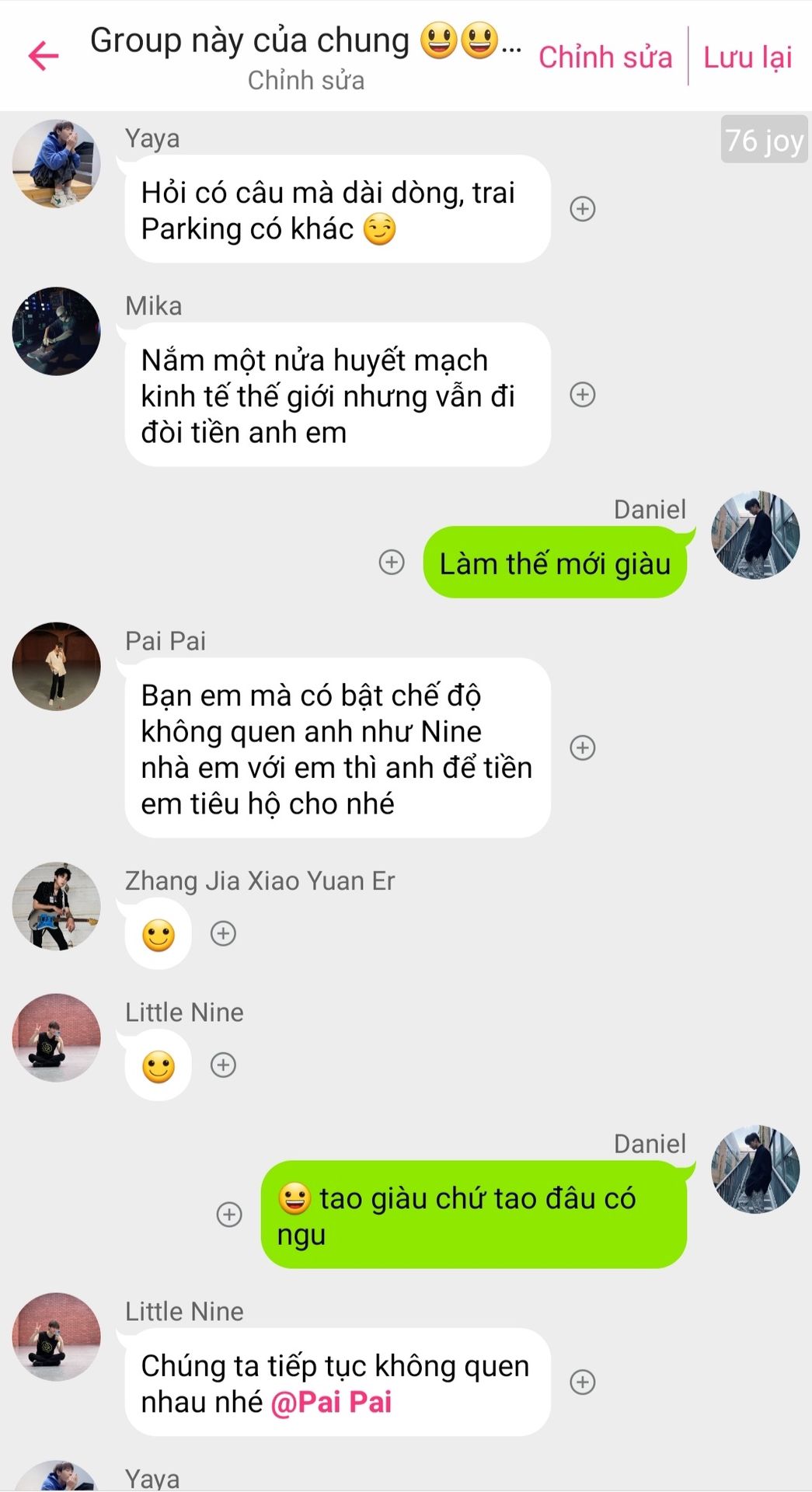
Task: Tap plus icon beside Yaya's Parking message
Action: 583,209
